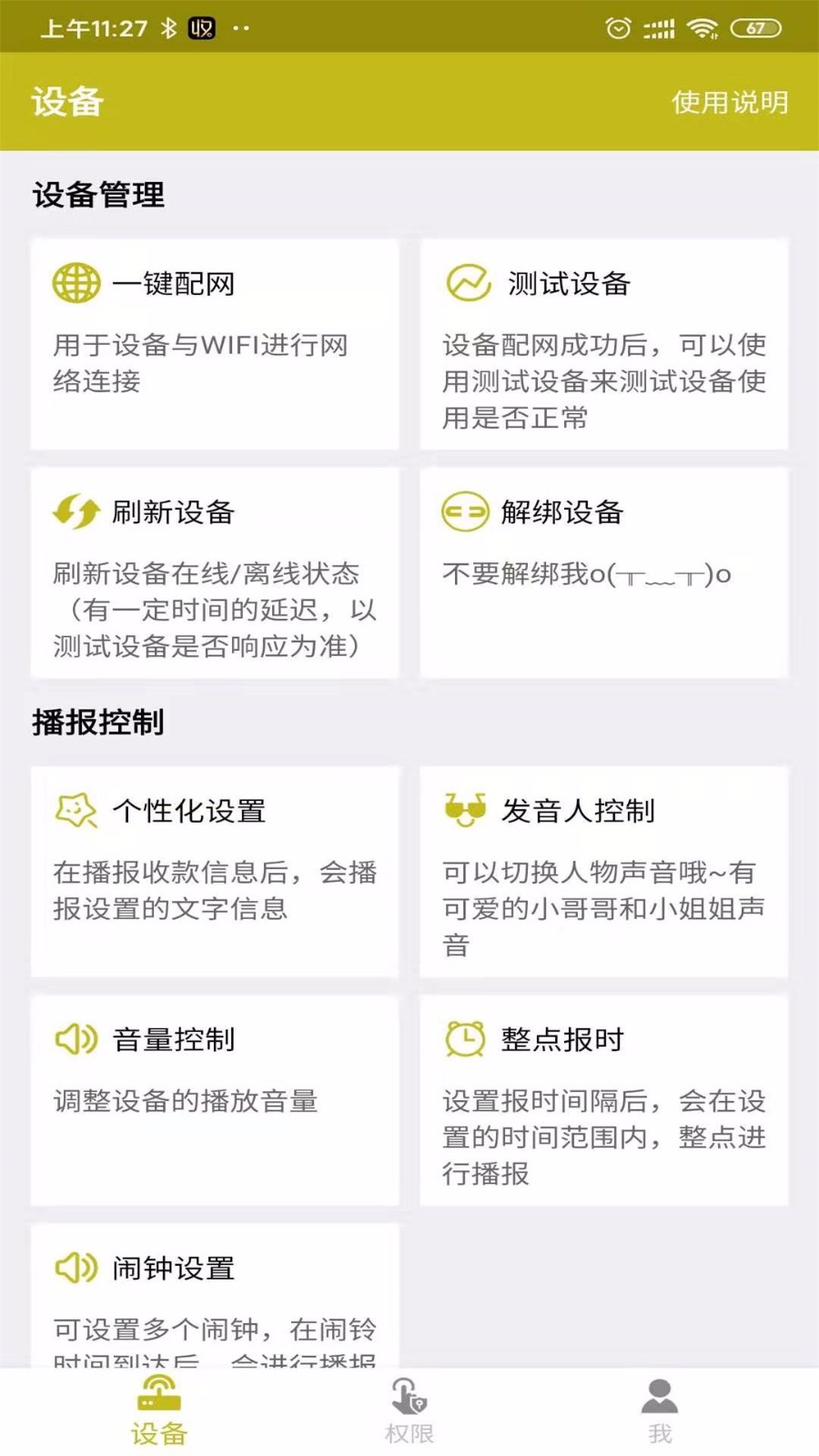This screenshot has height=1456, width=819.
Task: Open the 使用说明 help link
Action: pos(731,104)
